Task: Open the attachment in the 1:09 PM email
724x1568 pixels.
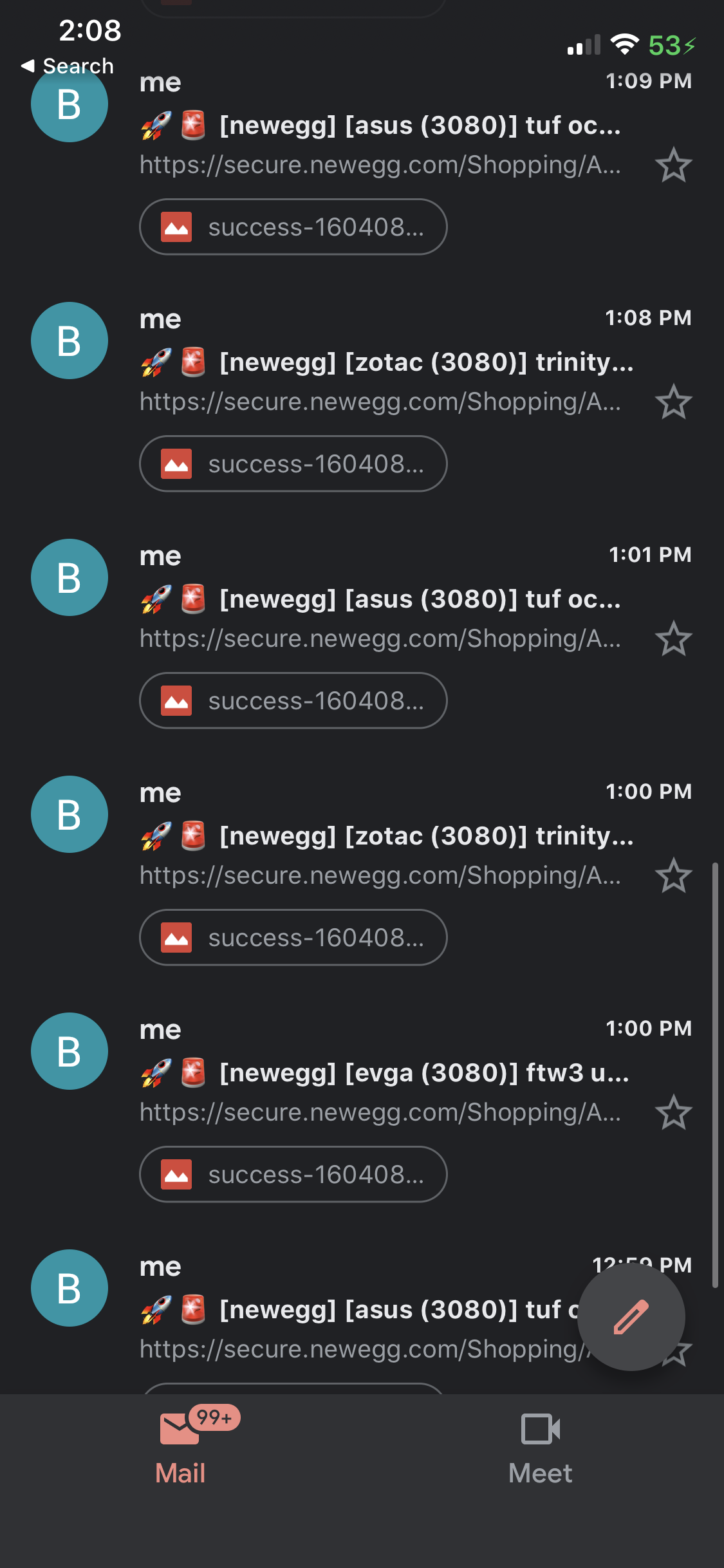Action: tap(293, 227)
